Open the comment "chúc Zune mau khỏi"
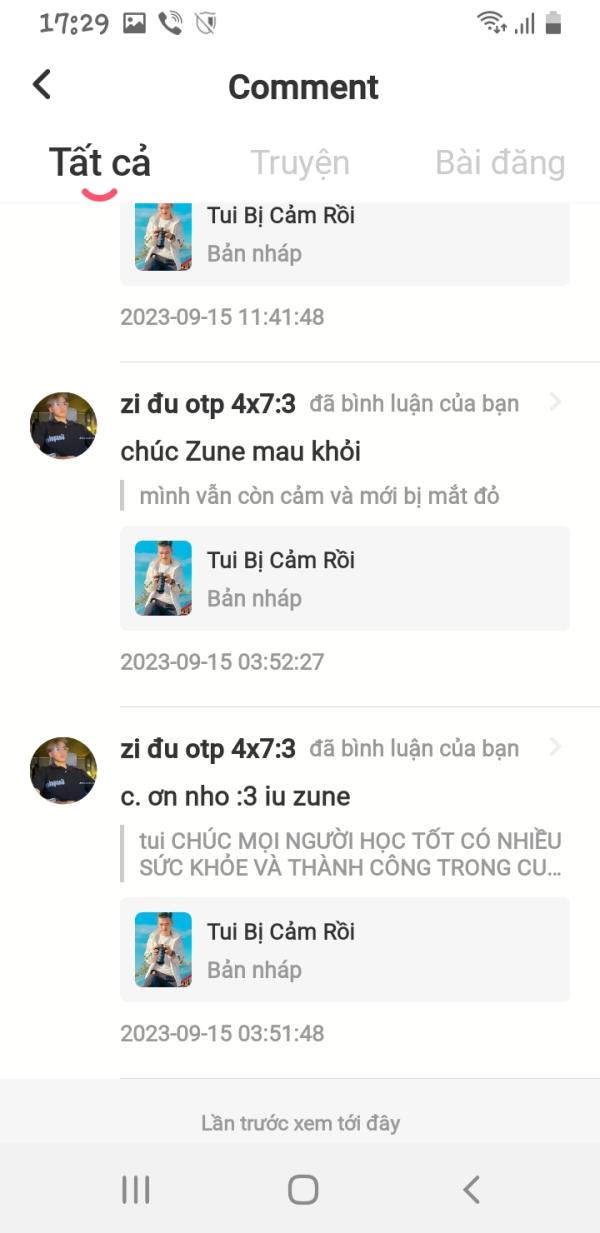Image resolution: width=600 pixels, height=1233 pixels. (241, 452)
